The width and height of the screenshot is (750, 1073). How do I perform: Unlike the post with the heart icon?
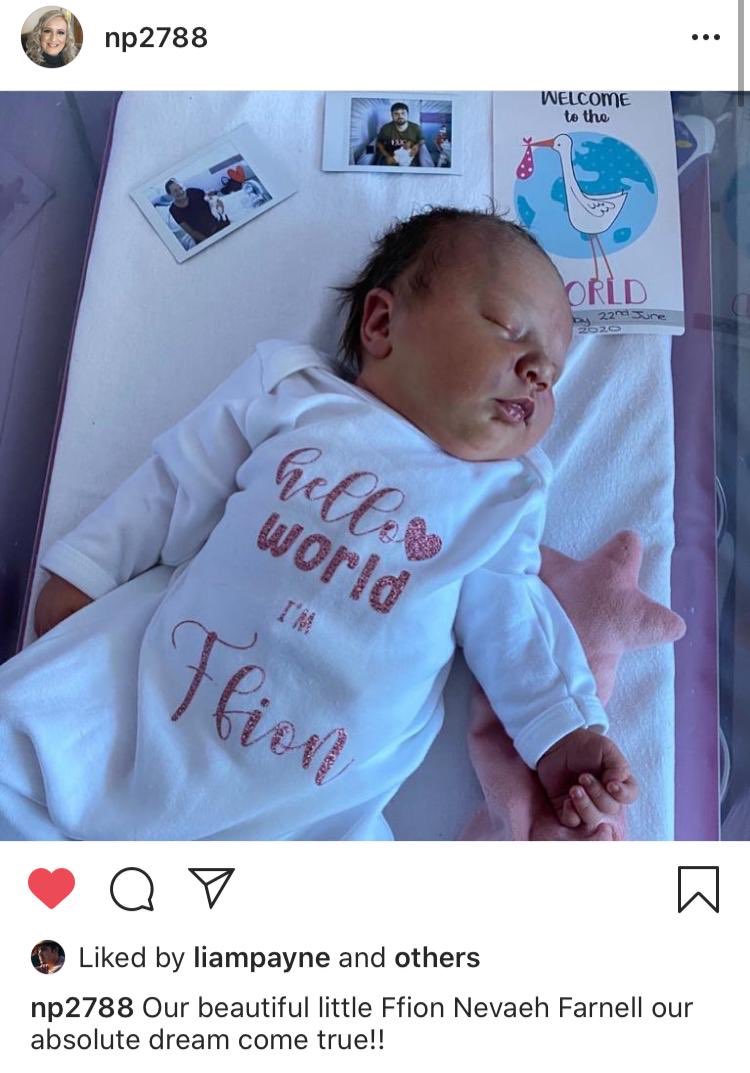tap(52, 888)
